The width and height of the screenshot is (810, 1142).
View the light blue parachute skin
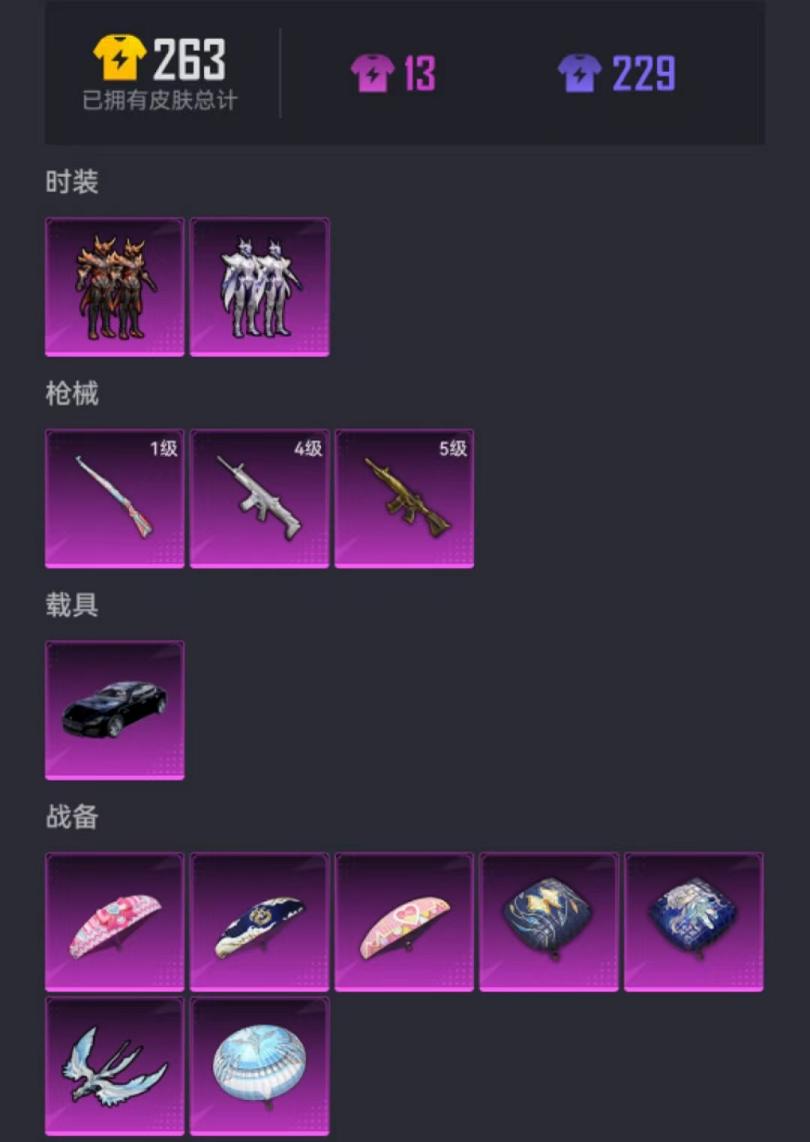click(260, 1066)
